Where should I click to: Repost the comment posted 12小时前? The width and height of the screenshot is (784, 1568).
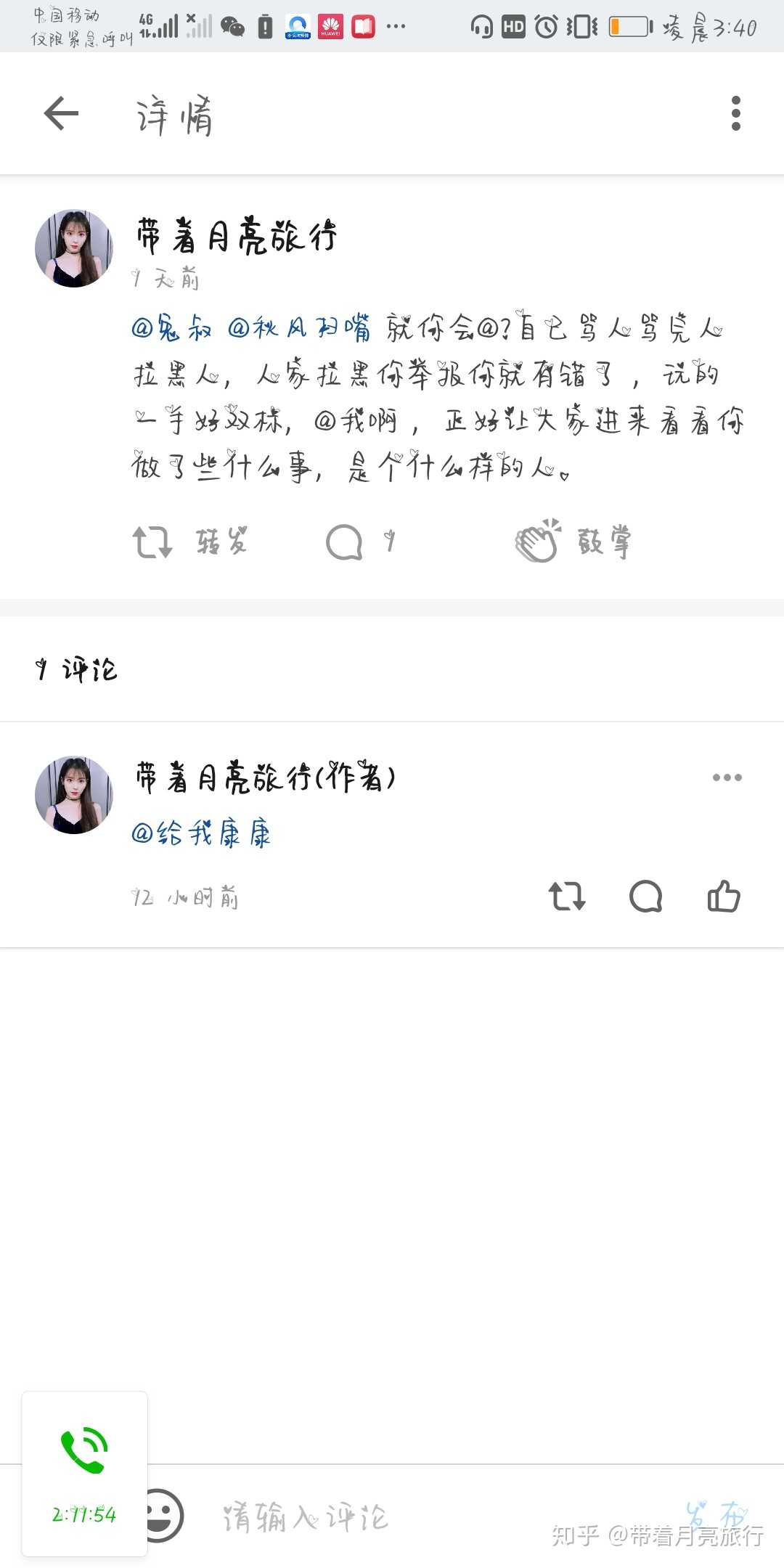click(567, 897)
